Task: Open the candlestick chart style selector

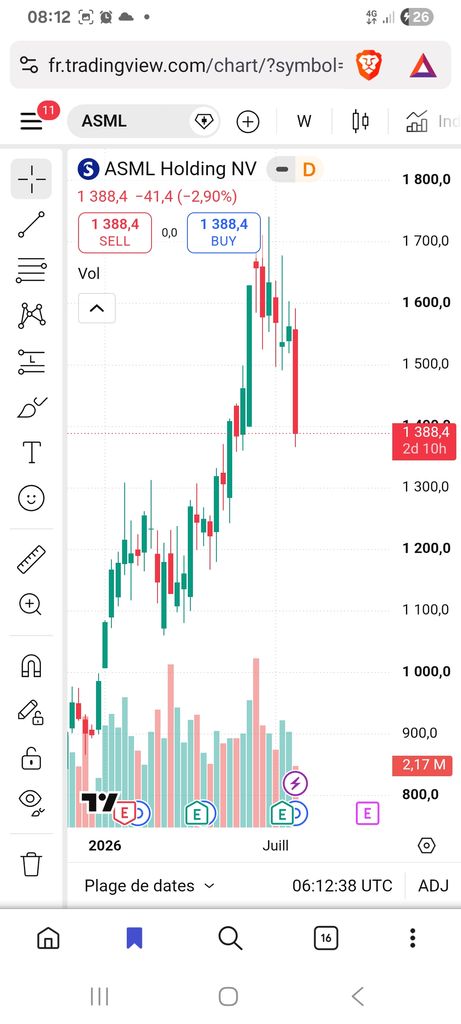Action: (x=360, y=121)
